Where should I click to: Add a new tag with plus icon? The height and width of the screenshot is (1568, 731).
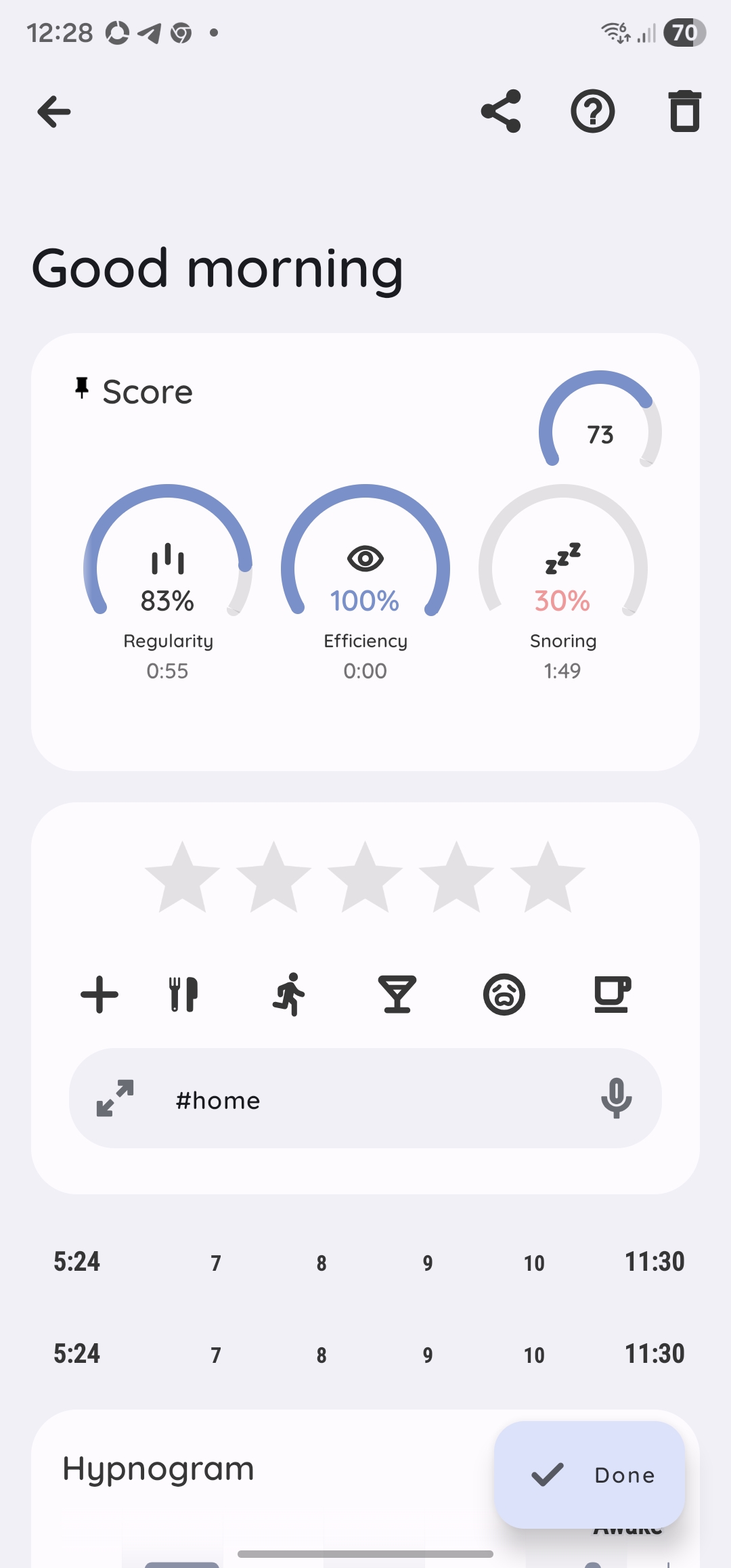pos(99,995)
